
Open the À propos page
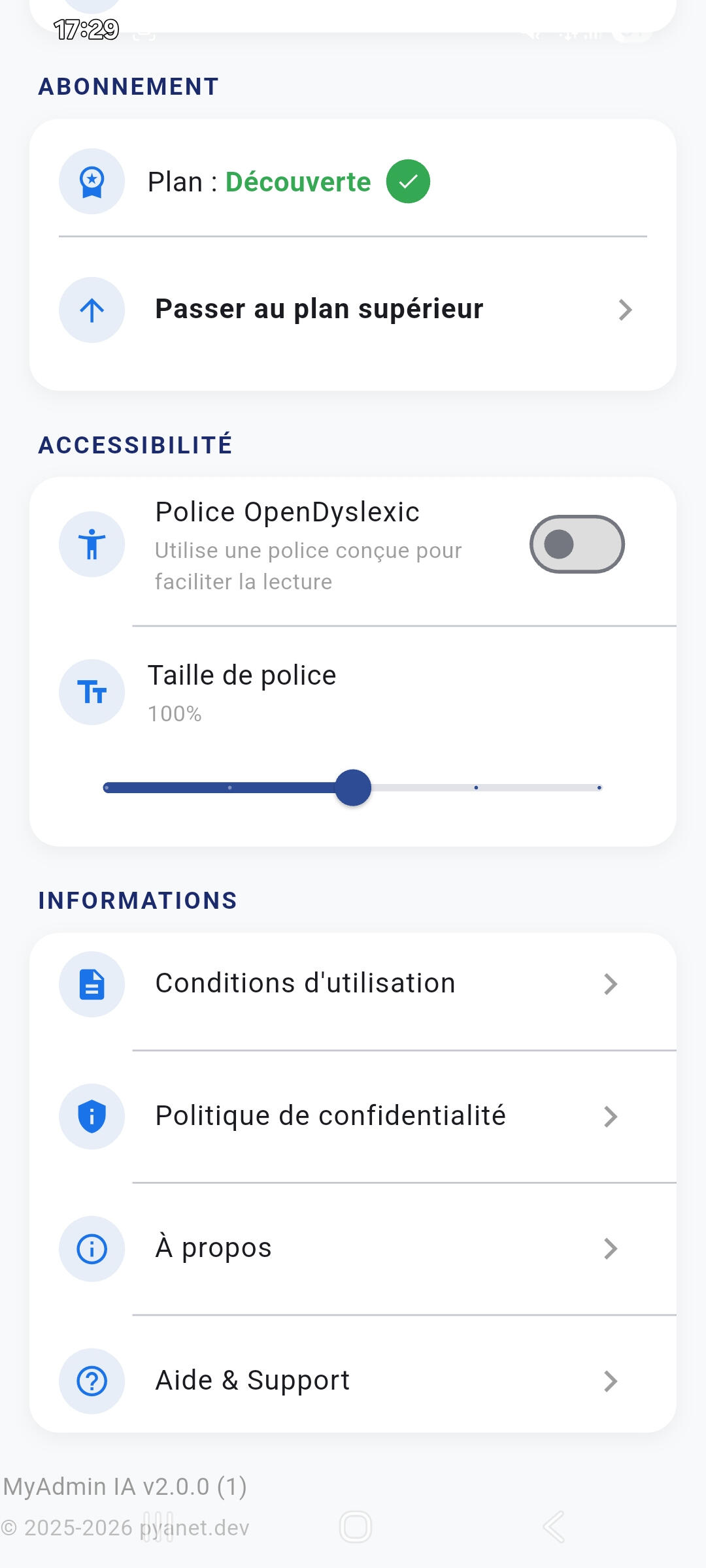(x=353, y=1249)
